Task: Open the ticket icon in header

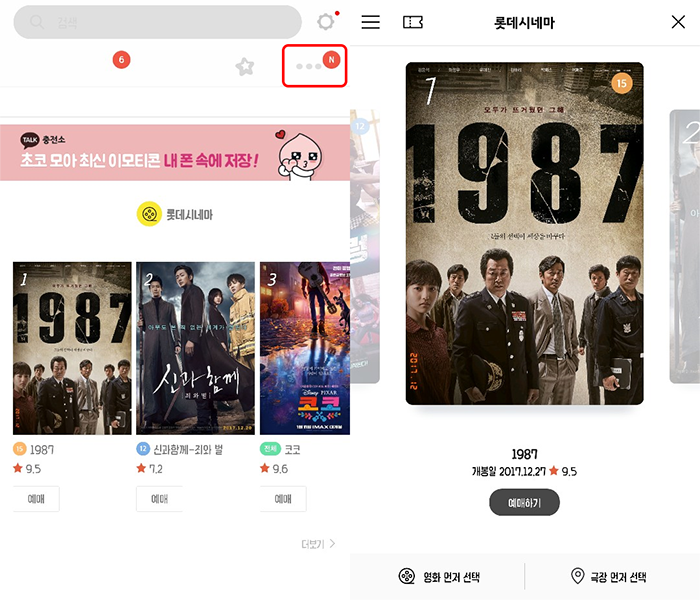Action: click(412, 22)
